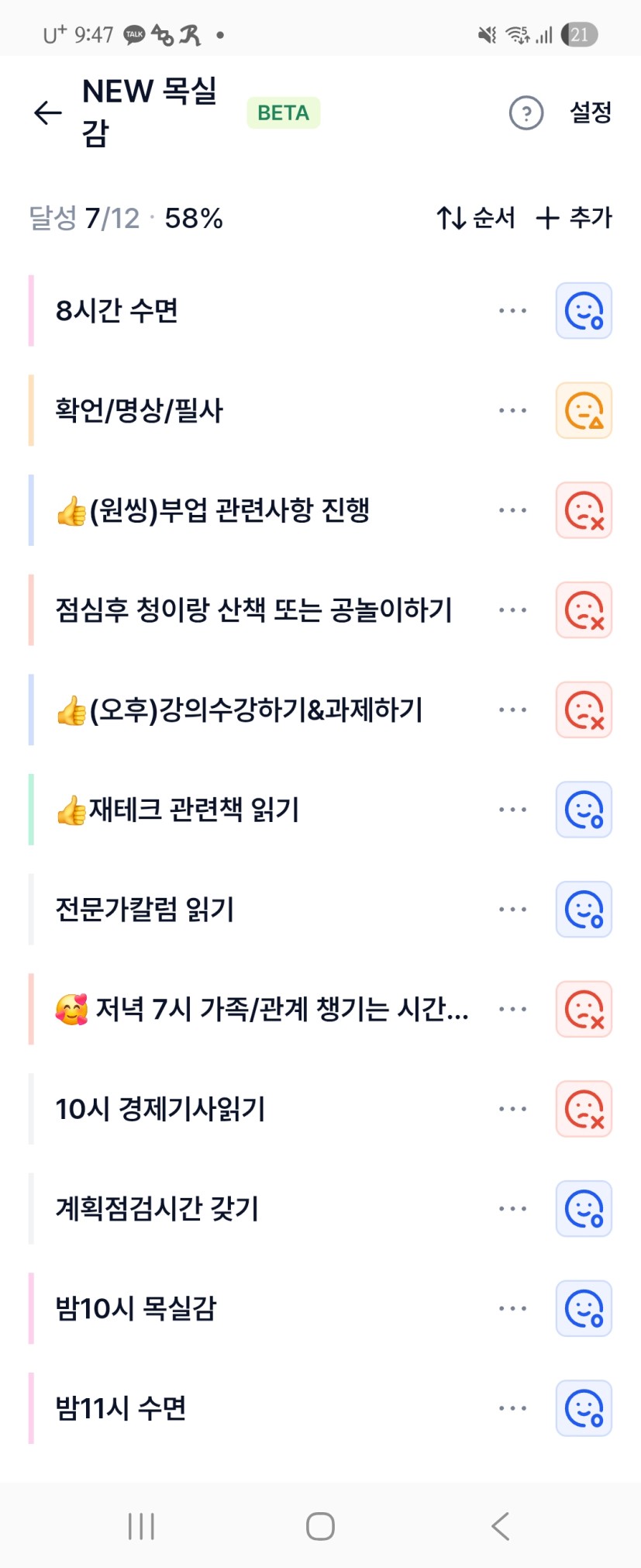Open the help question mark icon

(526, 113)
